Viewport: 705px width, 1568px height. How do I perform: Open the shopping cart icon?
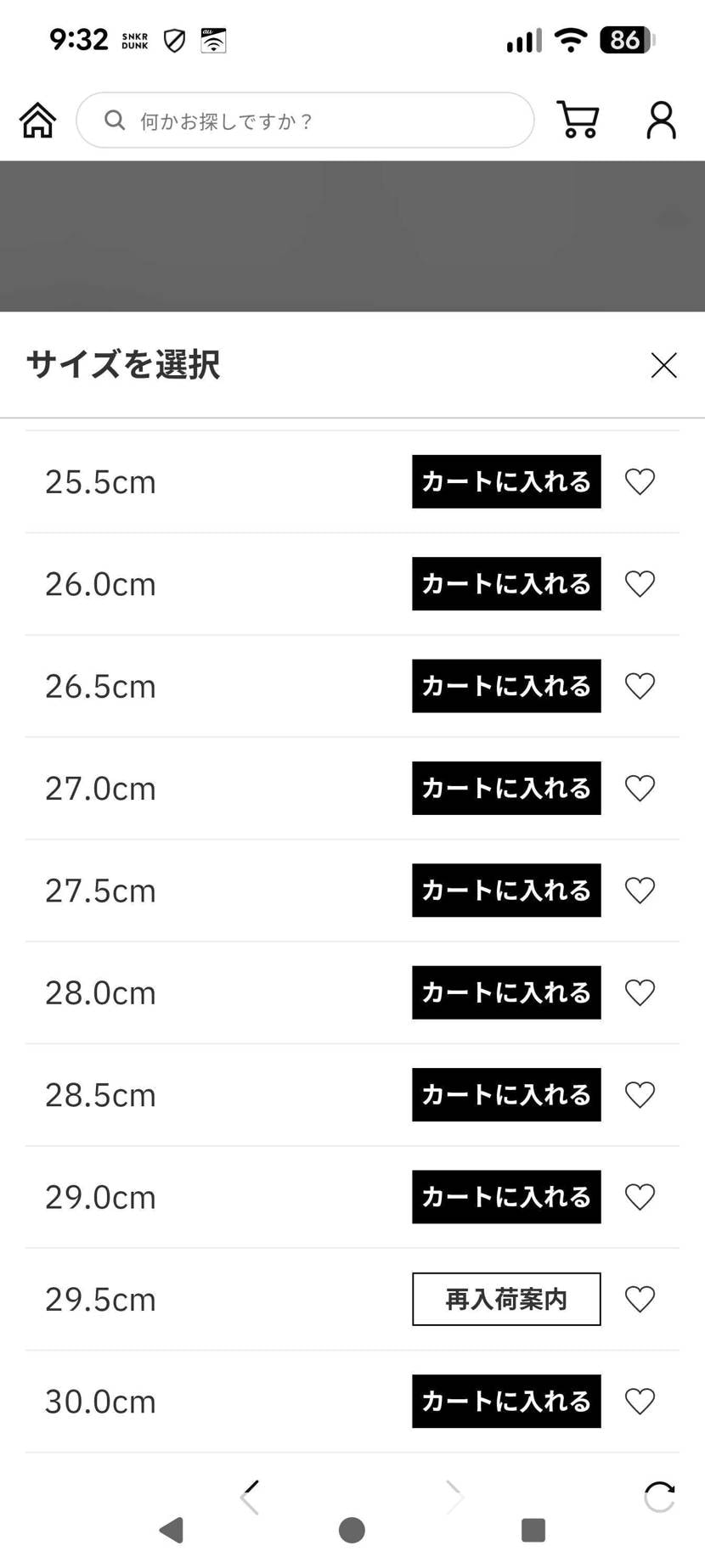(578, 120)
